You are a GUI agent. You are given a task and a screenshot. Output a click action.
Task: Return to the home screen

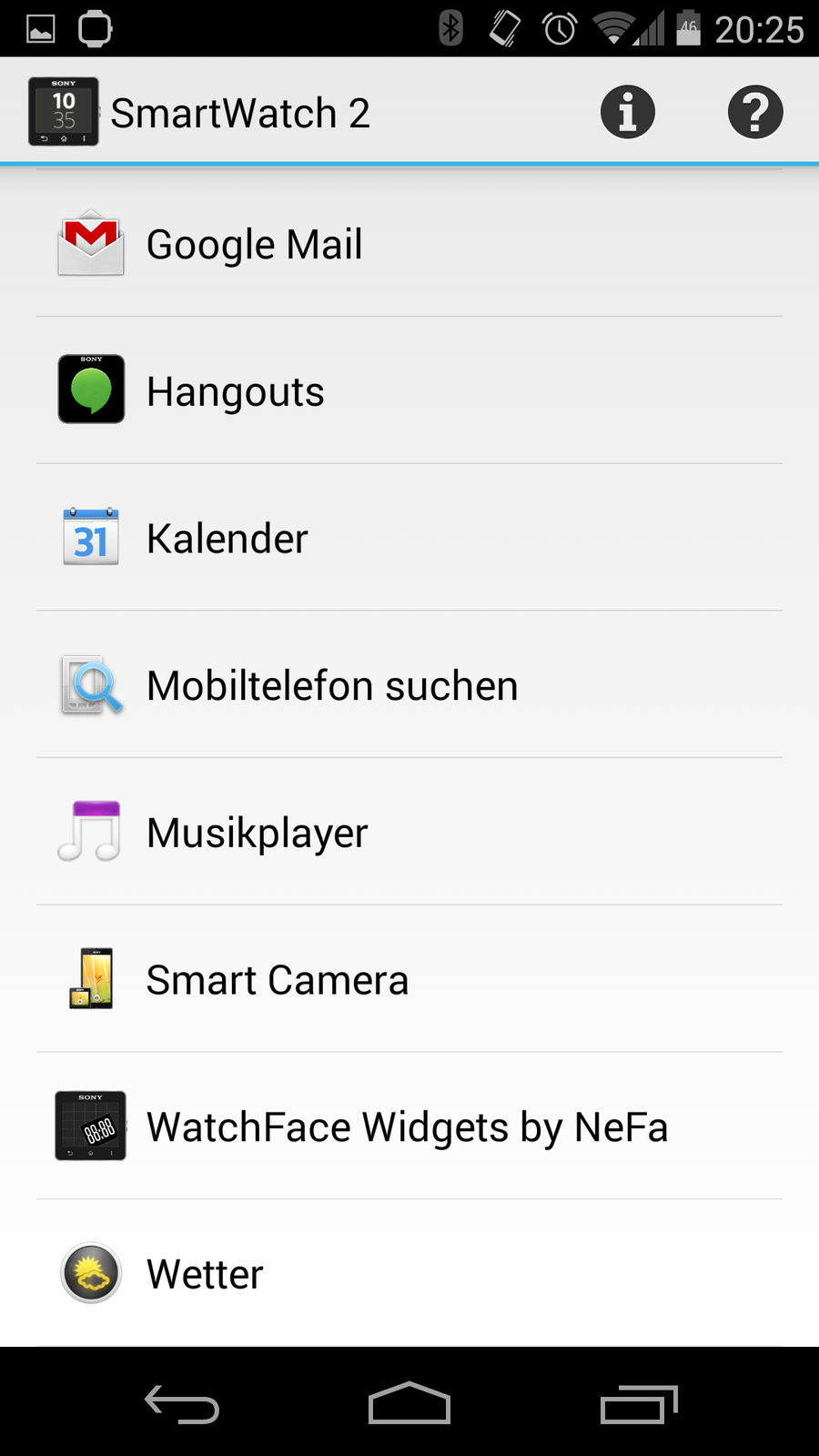(x=409, y=1404)
